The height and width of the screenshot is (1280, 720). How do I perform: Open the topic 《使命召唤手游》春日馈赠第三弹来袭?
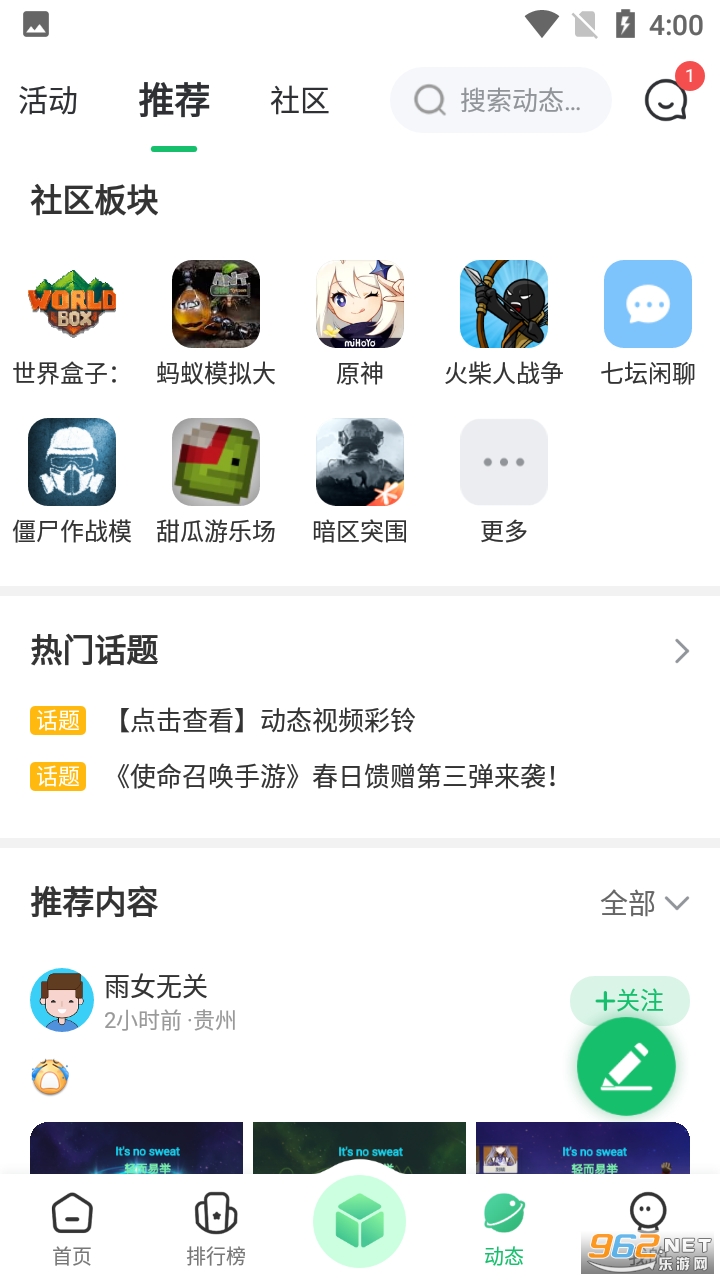(x=336, y=777)
